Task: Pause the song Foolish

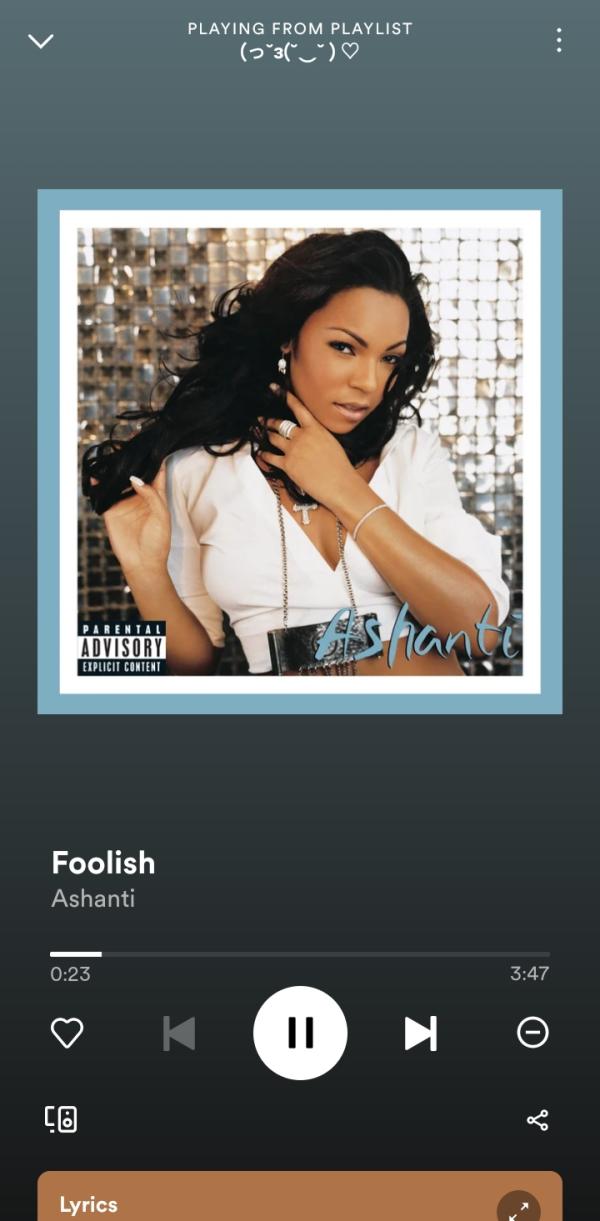Action: point(300,1032)
